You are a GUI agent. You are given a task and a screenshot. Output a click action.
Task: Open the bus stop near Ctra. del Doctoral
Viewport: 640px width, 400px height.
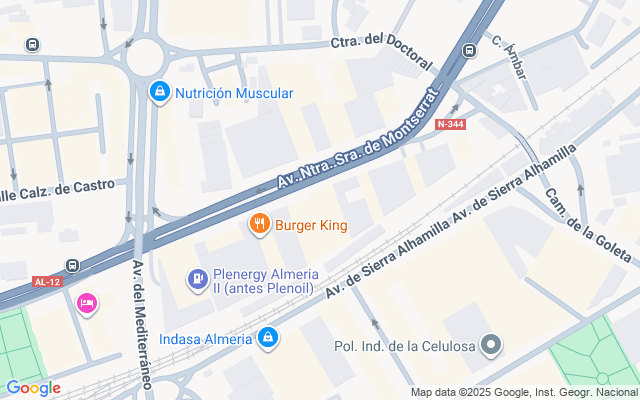click(469, 51)
